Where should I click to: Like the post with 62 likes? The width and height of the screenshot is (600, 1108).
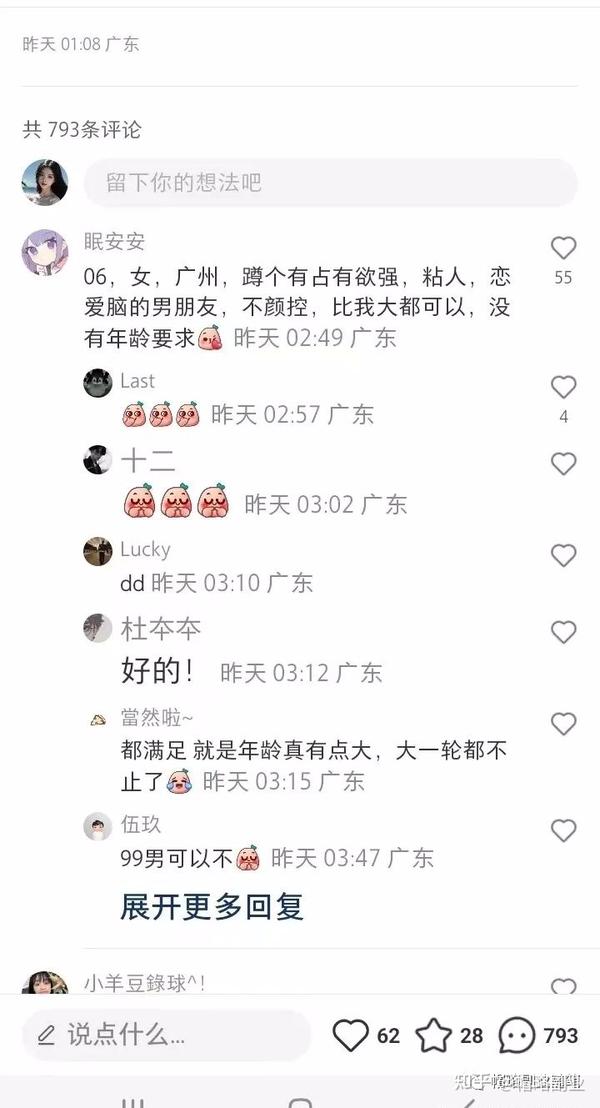pyautogui.click(x=351, y=1035)
